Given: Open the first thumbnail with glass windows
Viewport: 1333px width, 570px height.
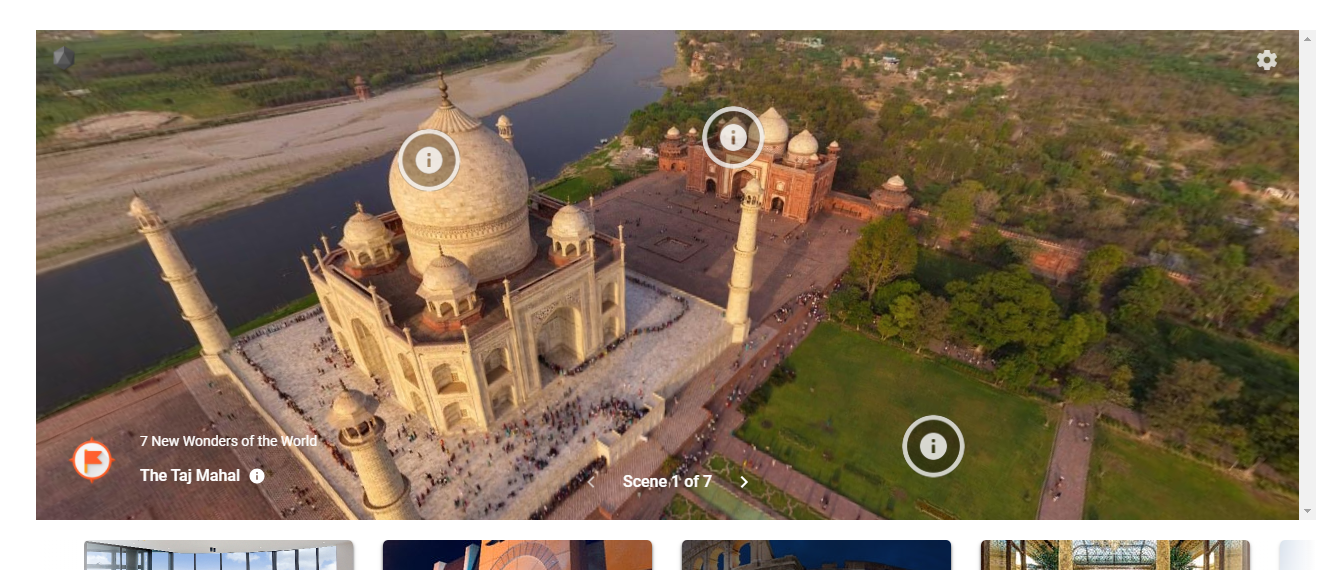Looking at the screenshot, I should tap(218, 555).
